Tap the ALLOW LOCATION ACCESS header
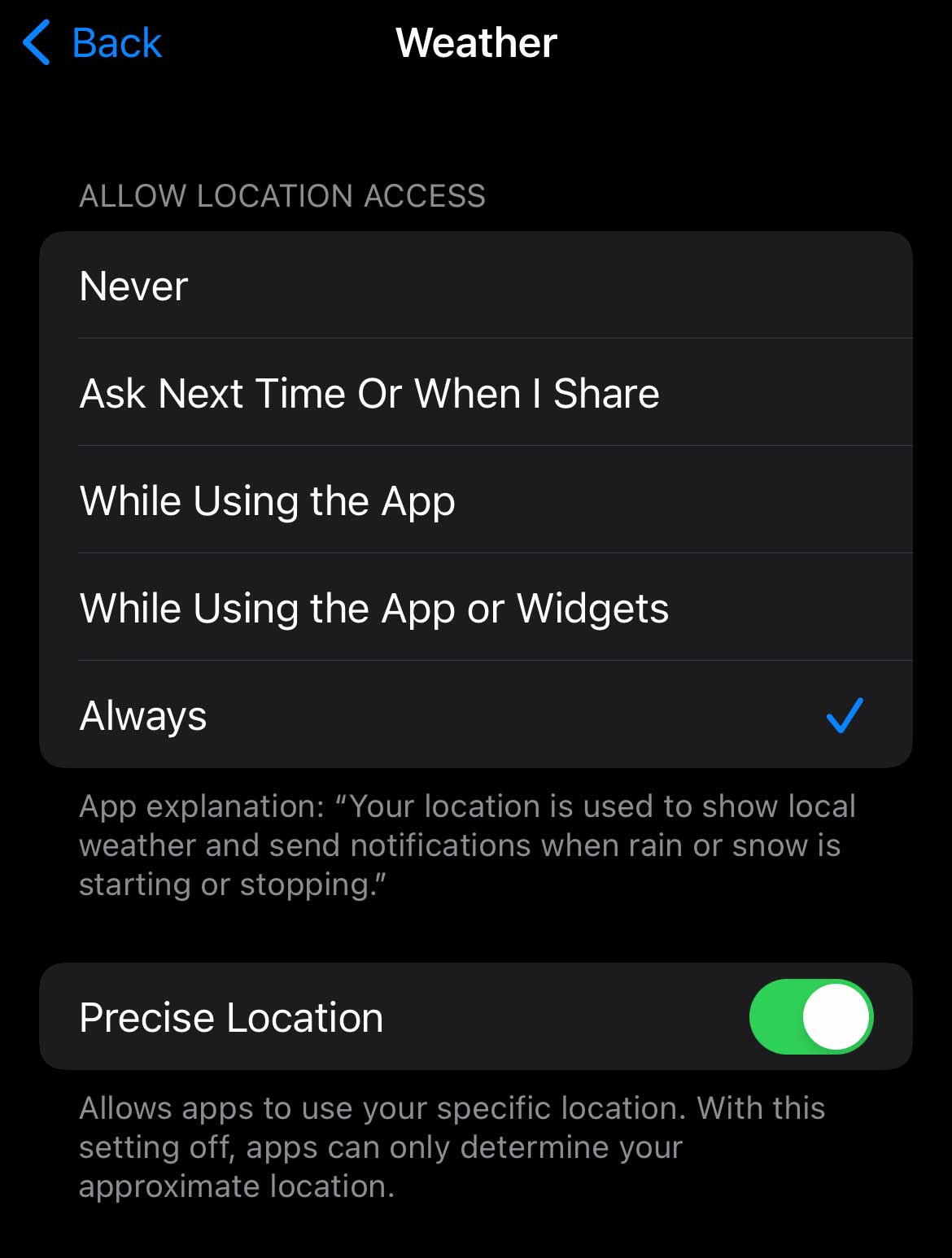The width and height of the screenshot is (952, 1258). pos(281,195)
